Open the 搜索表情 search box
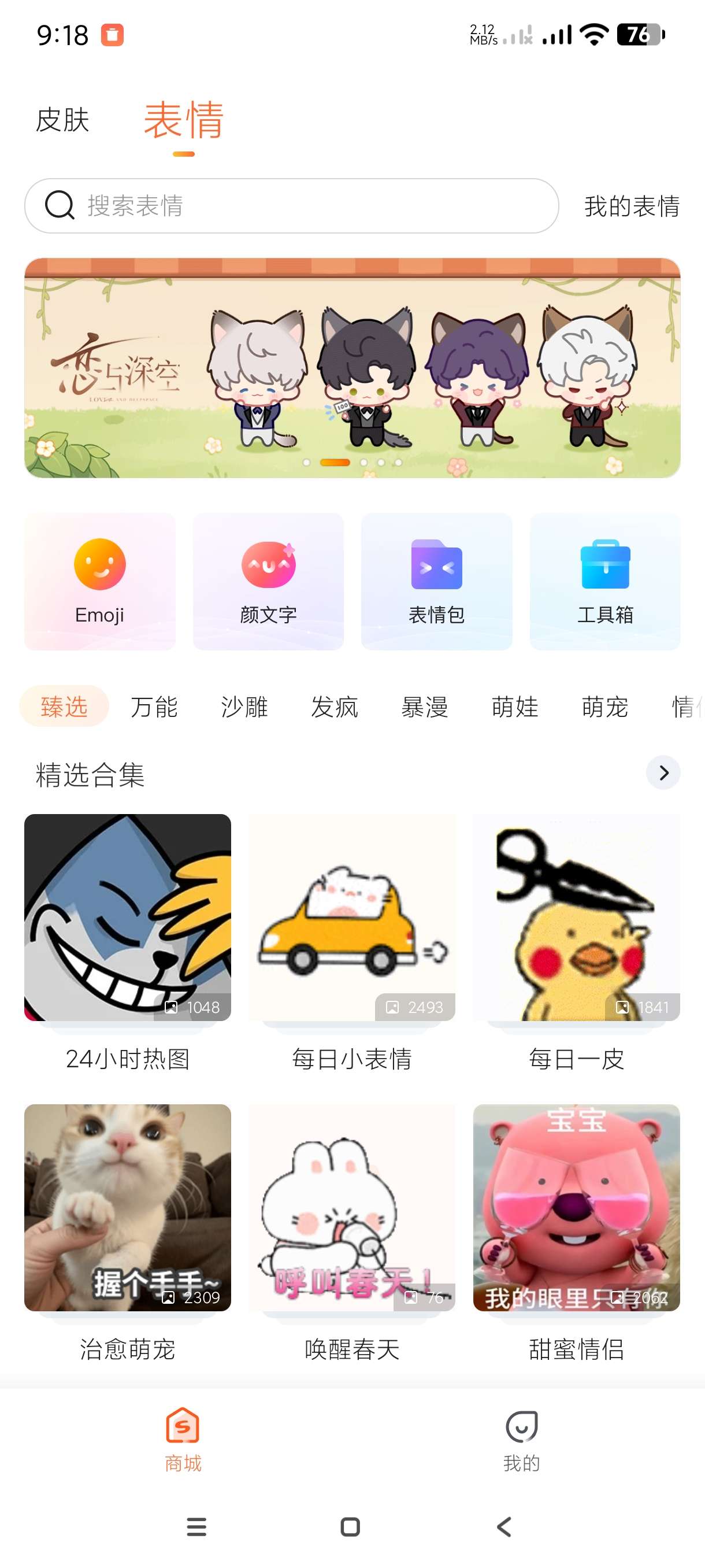The image size is (705, 1568). tap(291, 206)
